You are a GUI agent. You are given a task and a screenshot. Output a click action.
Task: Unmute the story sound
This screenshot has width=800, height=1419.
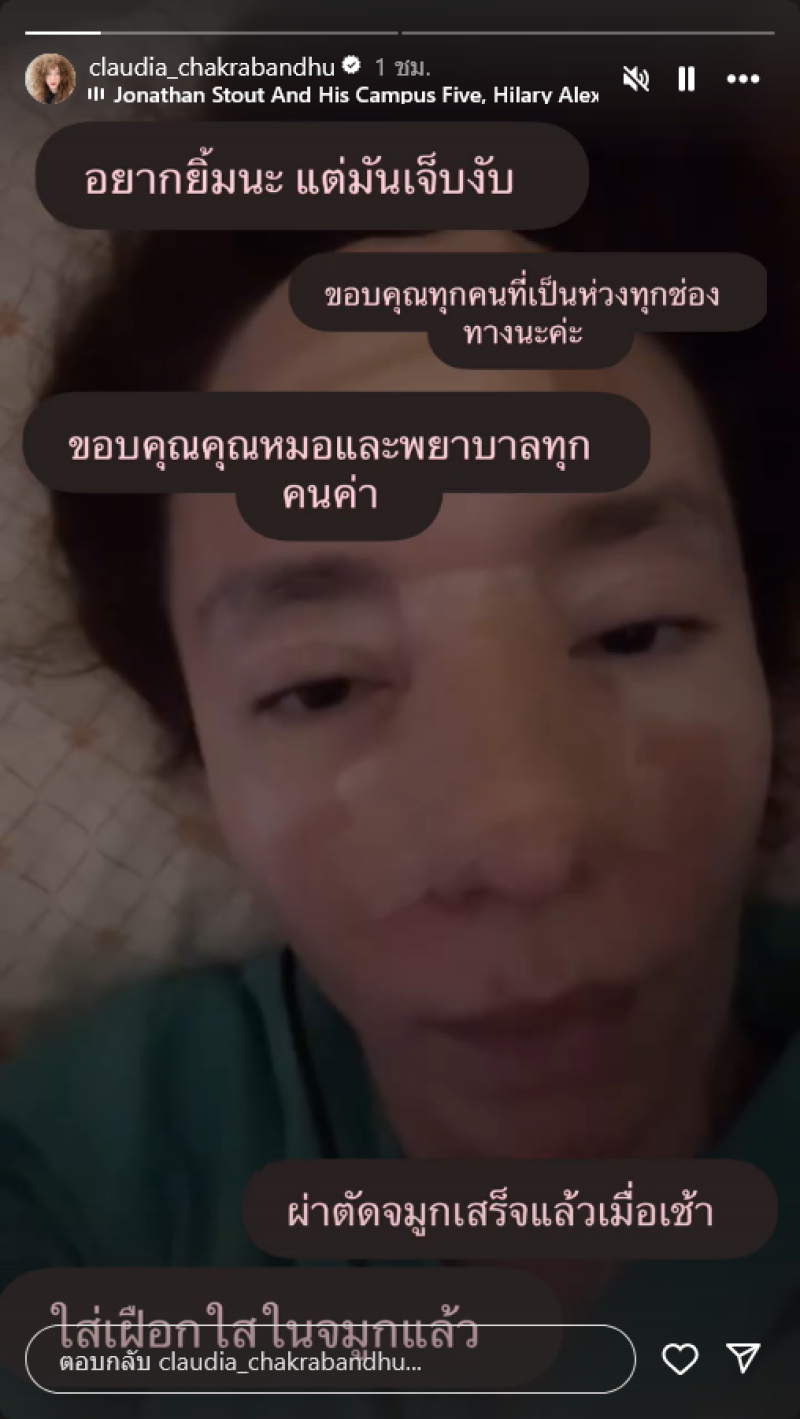coord(636,79)
